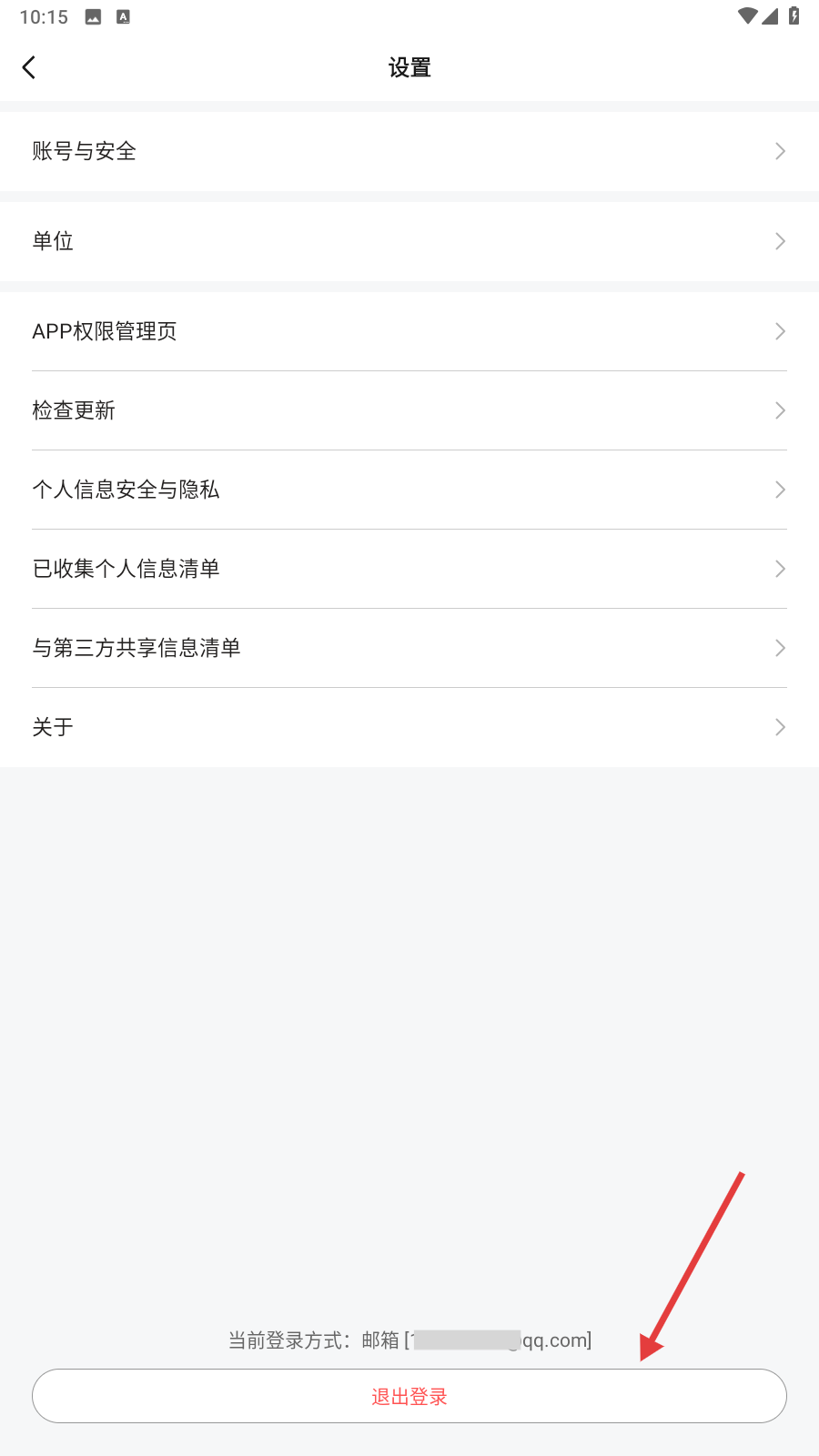The width and height of the screenshot is (819, 1456).
Task: Open 个人信息安全与隐私
Action: [x=409, y=490]
